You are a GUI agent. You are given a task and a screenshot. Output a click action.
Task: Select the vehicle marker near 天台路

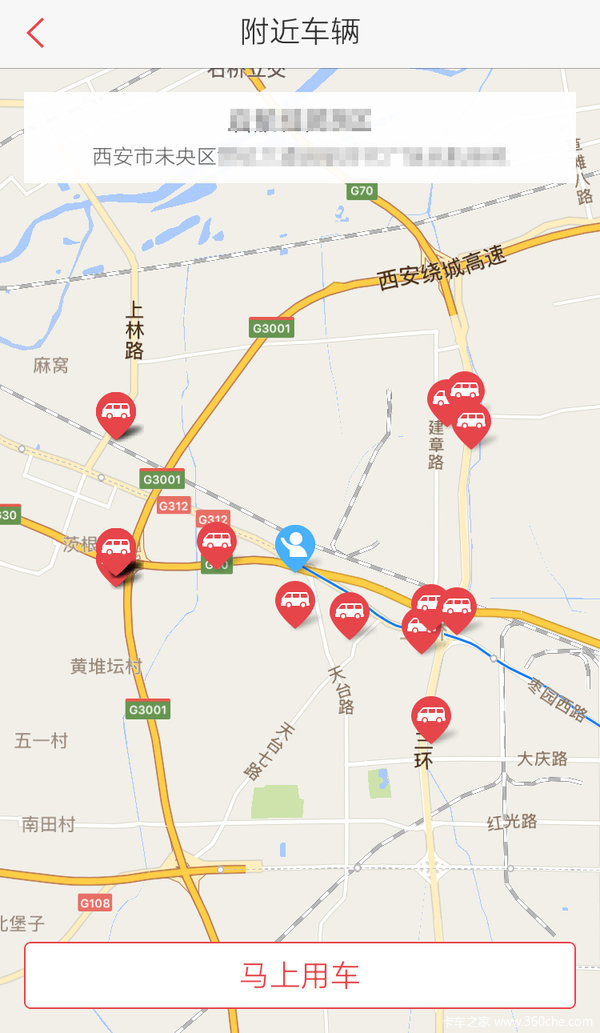click(350, 612)
